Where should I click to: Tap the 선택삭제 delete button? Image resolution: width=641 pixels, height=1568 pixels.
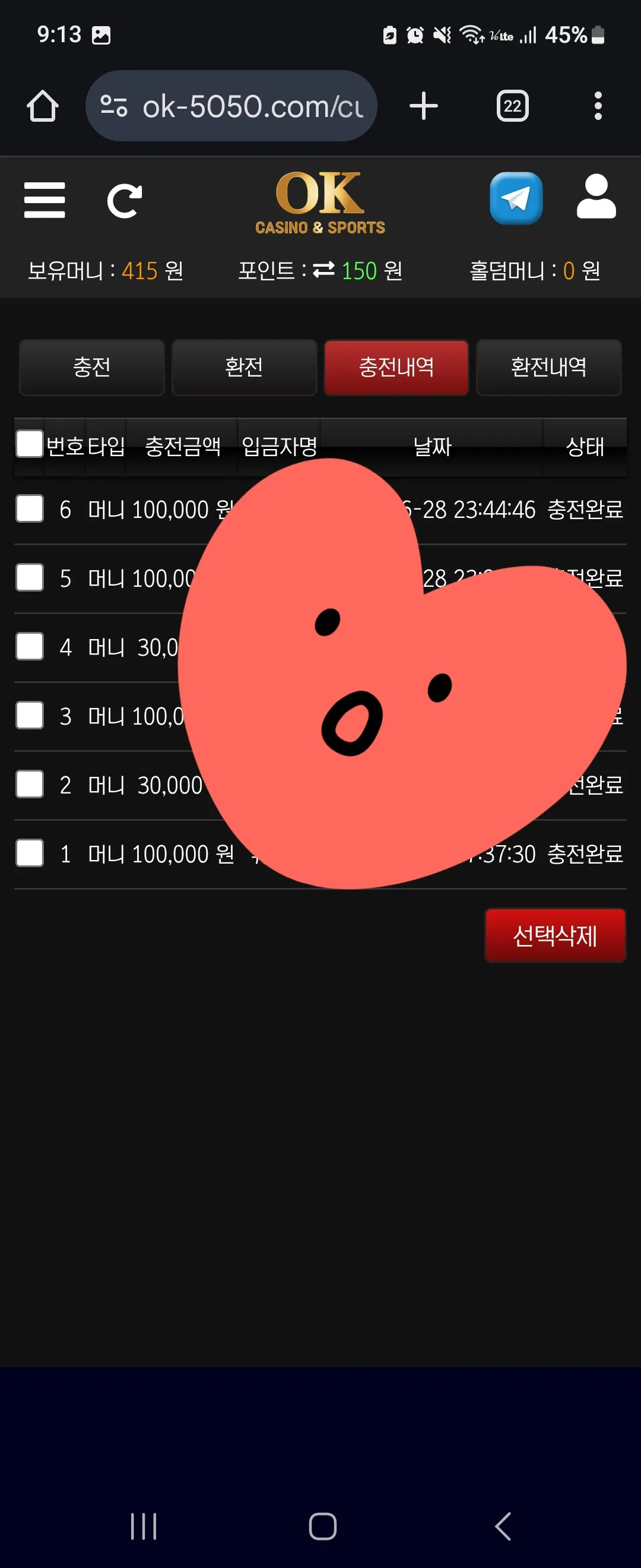[x=554, y=935]
